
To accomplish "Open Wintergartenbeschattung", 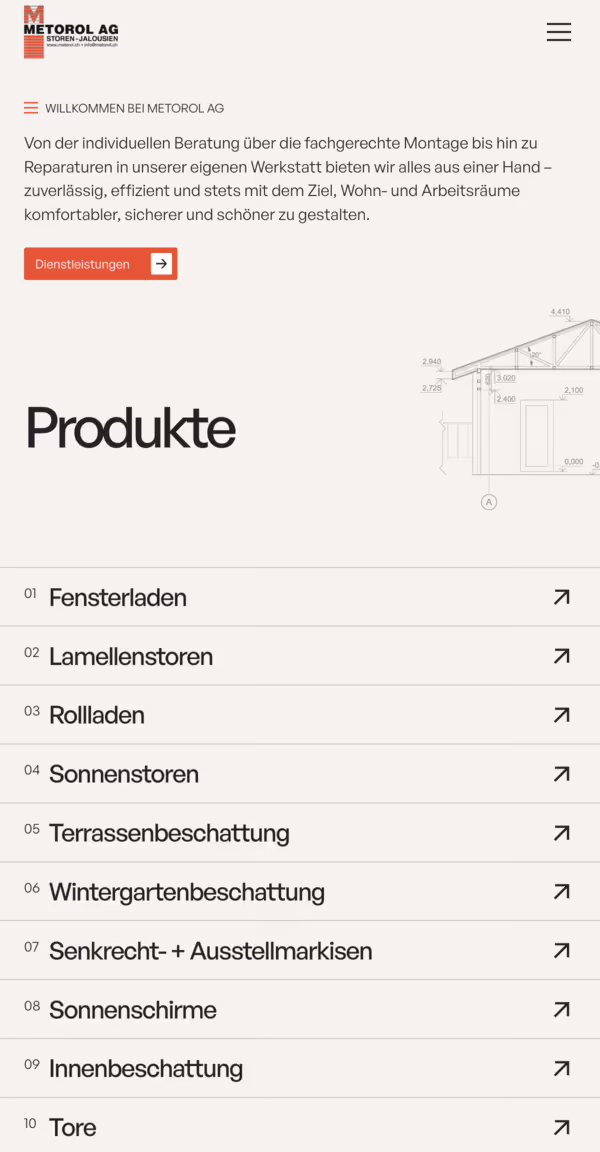I will click(300, 891).
